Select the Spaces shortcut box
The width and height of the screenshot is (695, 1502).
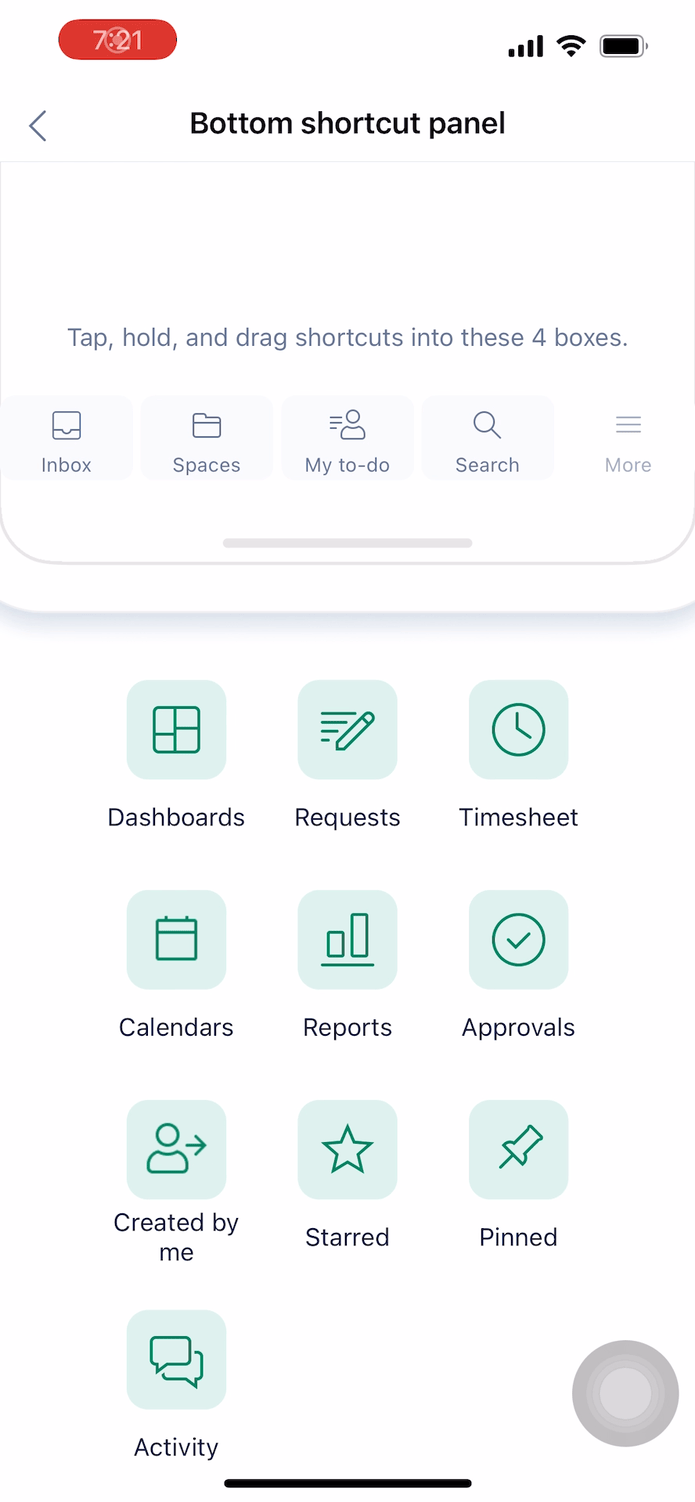pyautogui.click(x=207, y=438)
